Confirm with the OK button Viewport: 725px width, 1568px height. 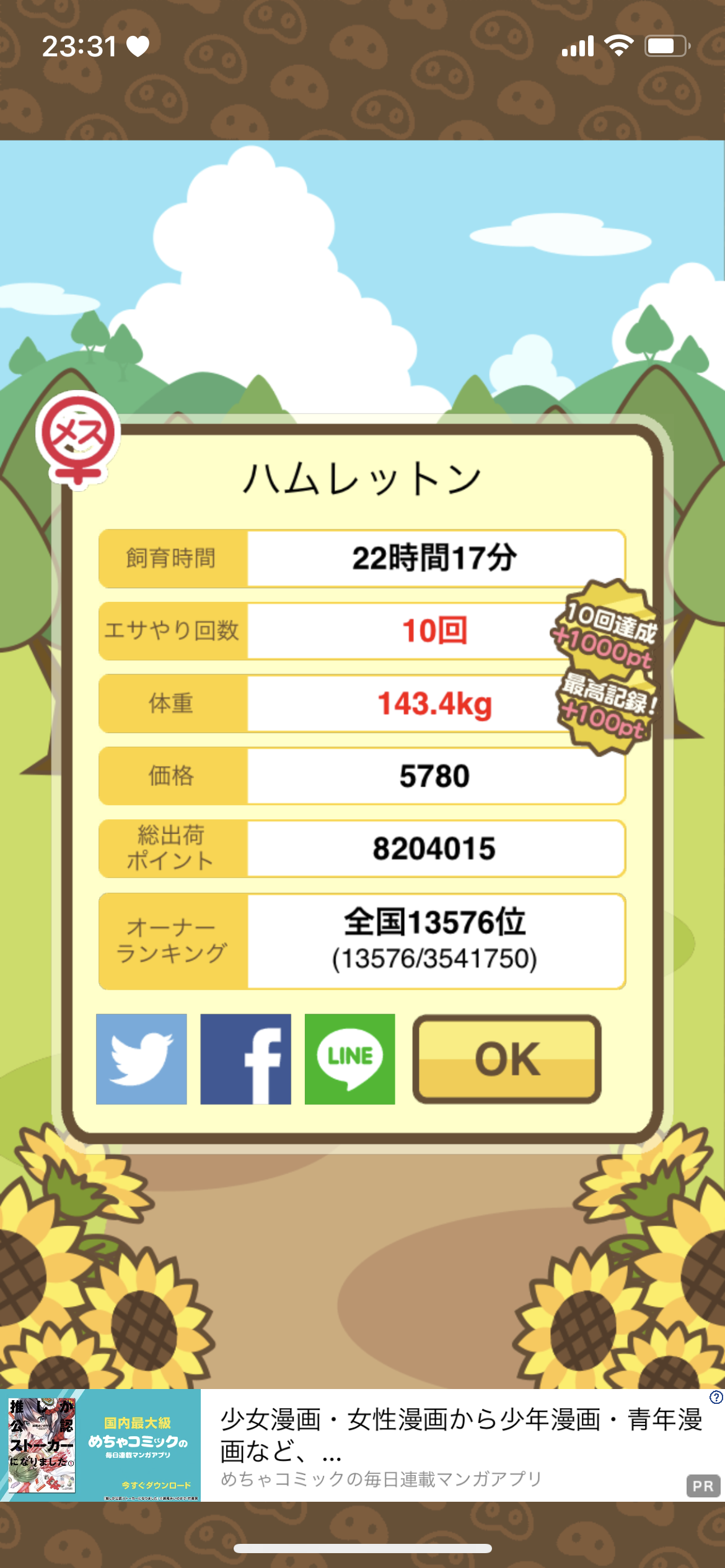(507, 1058)
